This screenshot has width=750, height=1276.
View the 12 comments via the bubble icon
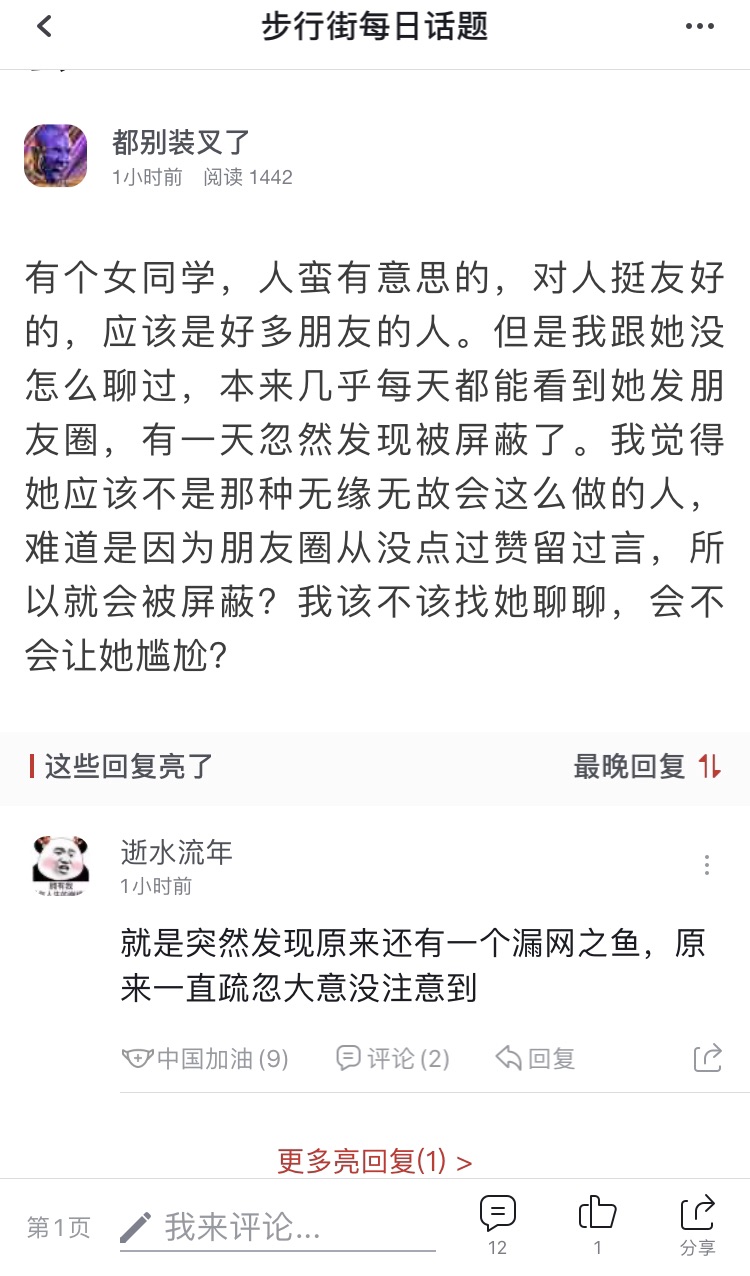point(497,1225)
